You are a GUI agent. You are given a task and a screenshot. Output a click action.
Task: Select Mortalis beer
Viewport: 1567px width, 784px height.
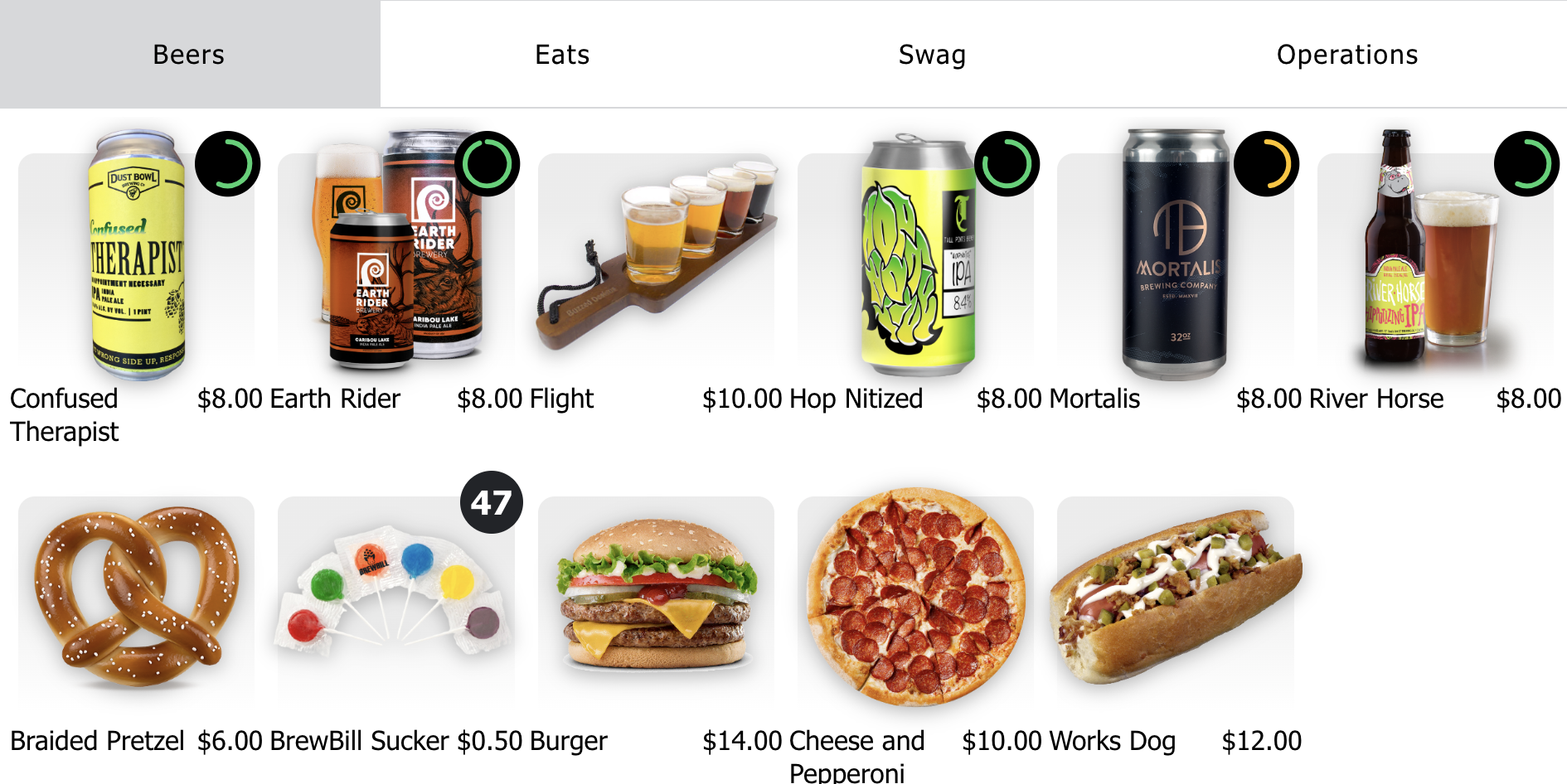click(x=1175, y=257)
